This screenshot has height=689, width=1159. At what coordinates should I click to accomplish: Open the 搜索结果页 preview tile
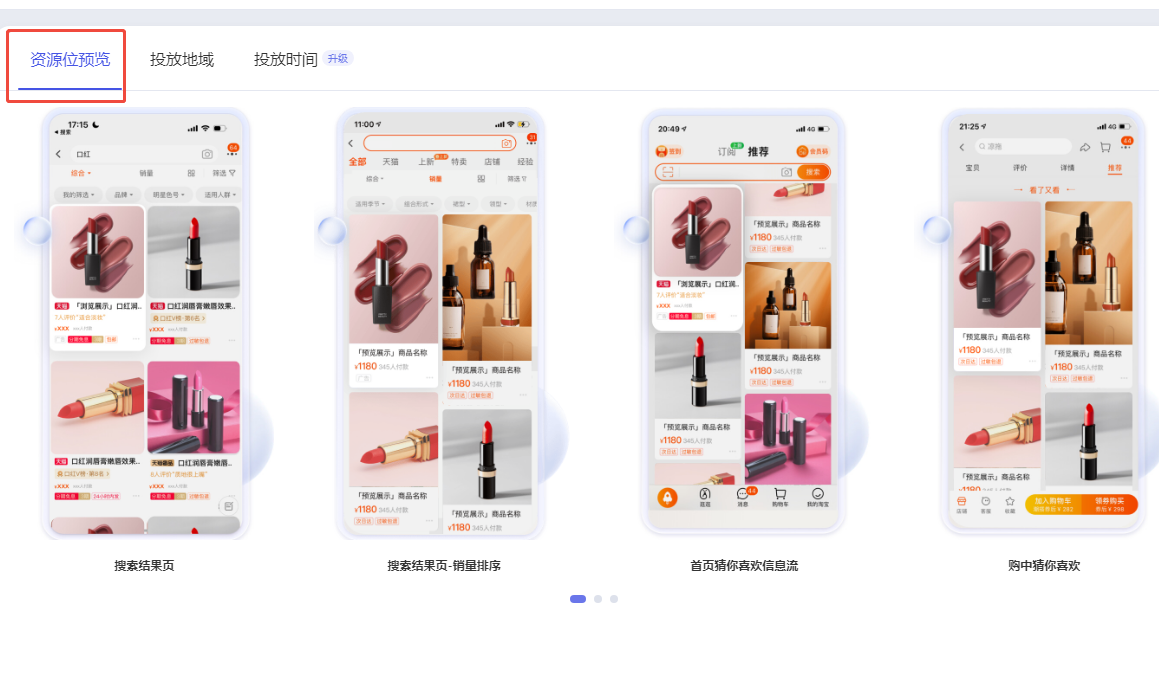pyautogui.click(x=146, y=325)
